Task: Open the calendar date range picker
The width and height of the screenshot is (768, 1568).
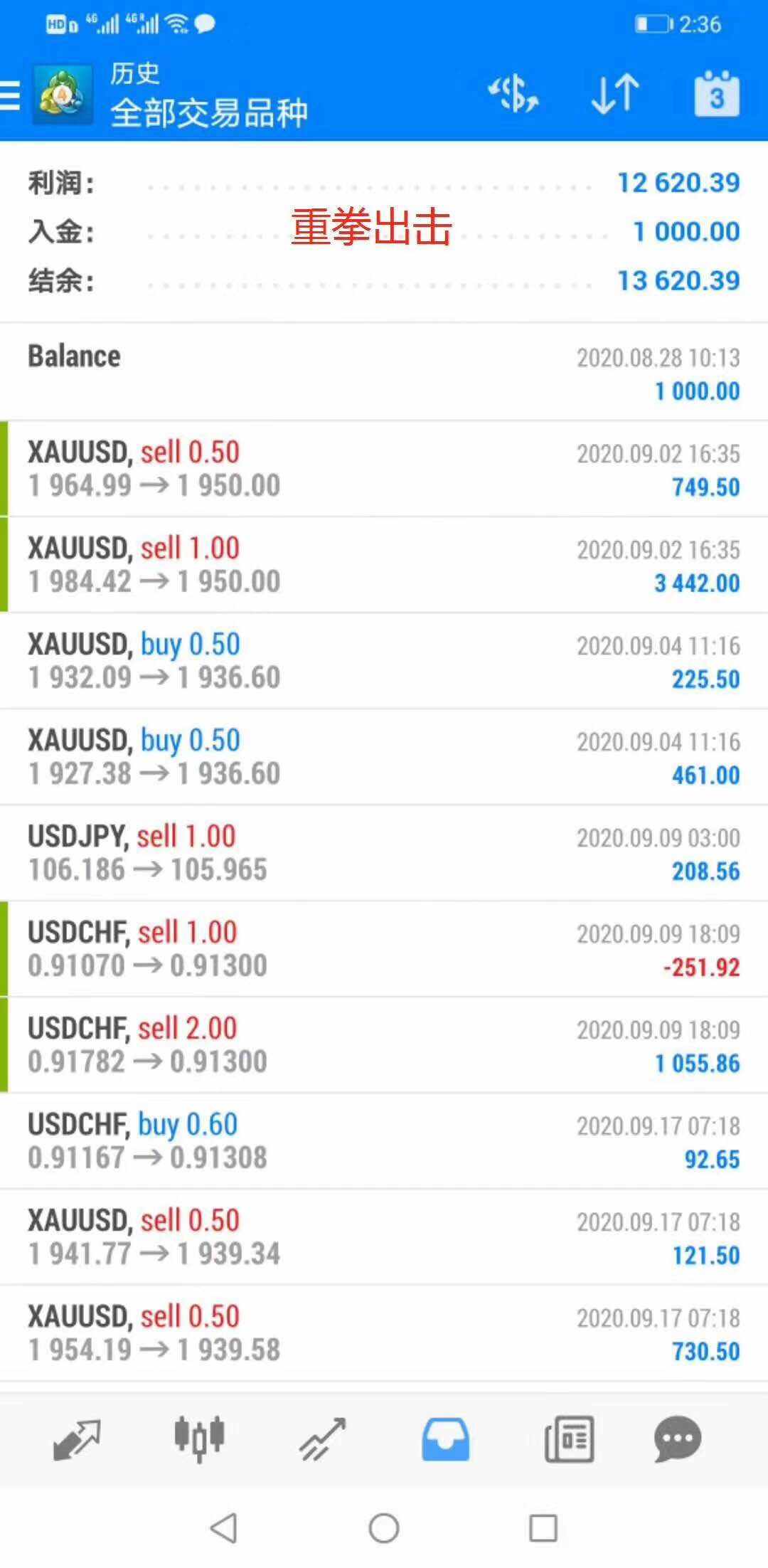Action: [x=716, y=94]
